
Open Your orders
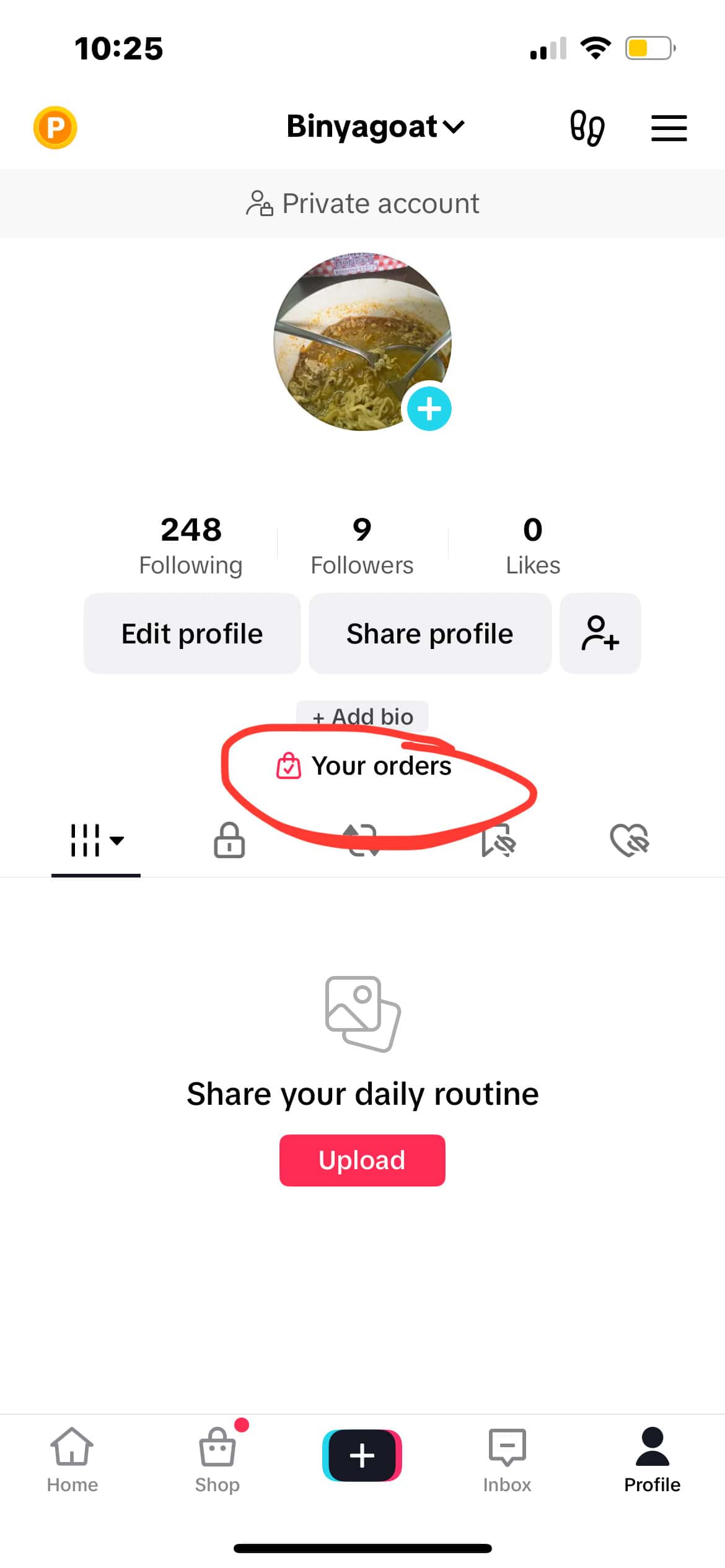364,766
